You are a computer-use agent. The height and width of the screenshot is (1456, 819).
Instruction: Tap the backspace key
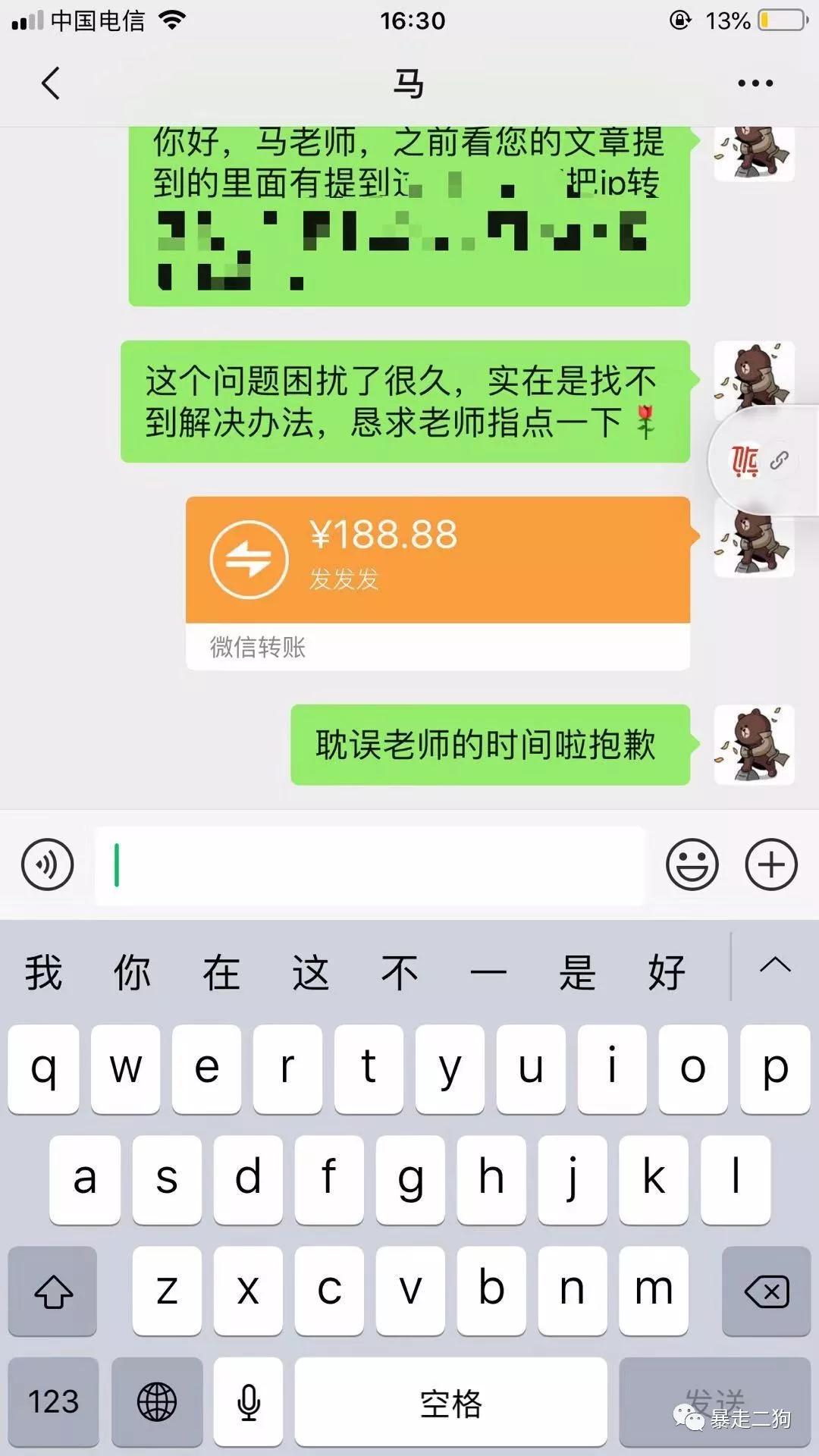pos(766,1291)
